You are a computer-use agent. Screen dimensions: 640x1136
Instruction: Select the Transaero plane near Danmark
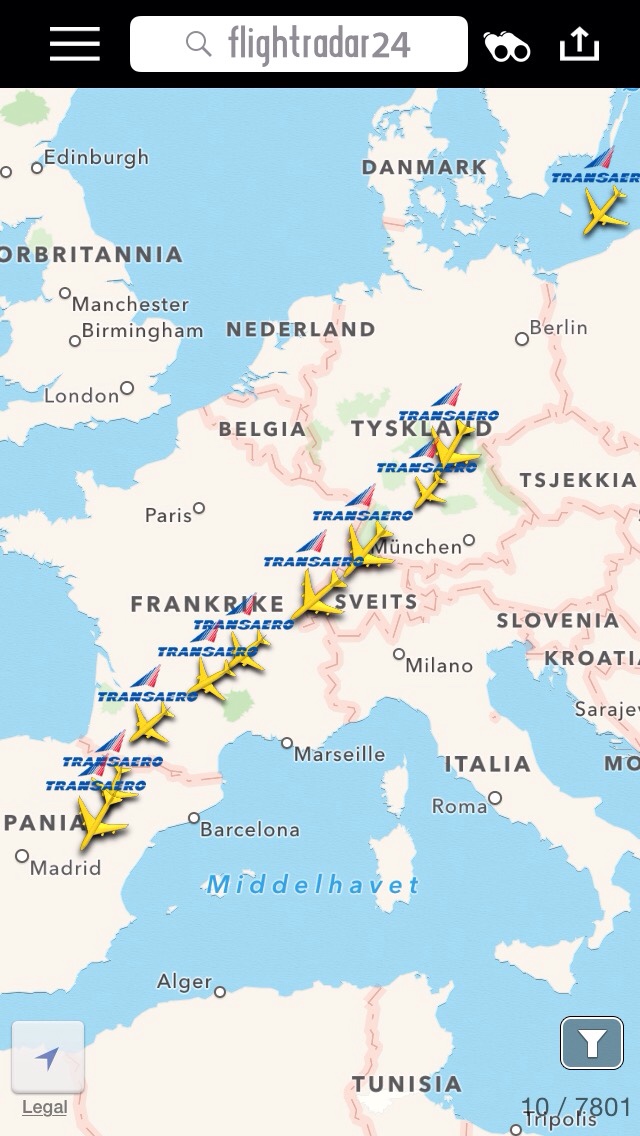point(604,211)
